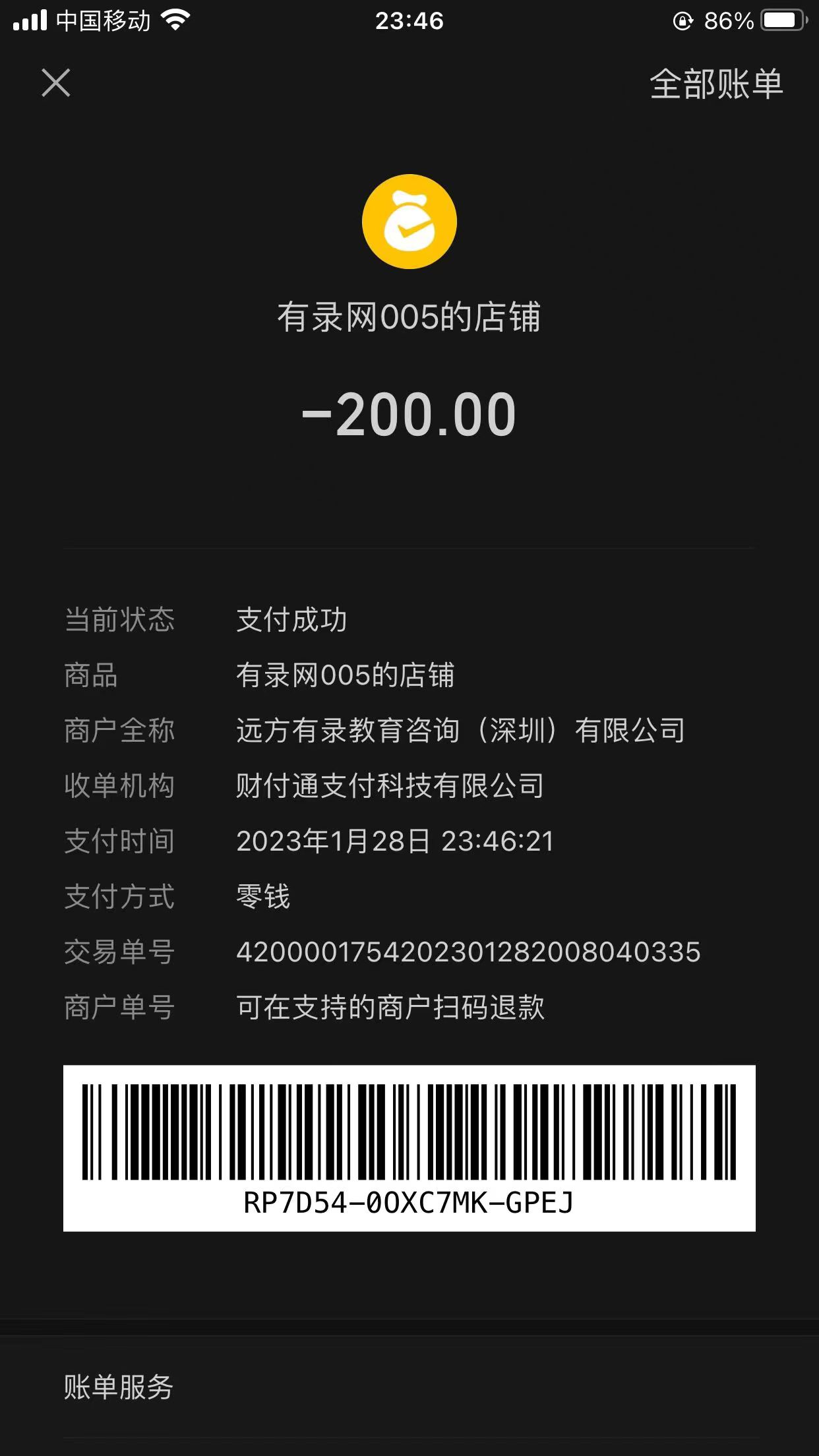819x1456 pixels.
Task: Close the payment details page
Action: point(55,83)
